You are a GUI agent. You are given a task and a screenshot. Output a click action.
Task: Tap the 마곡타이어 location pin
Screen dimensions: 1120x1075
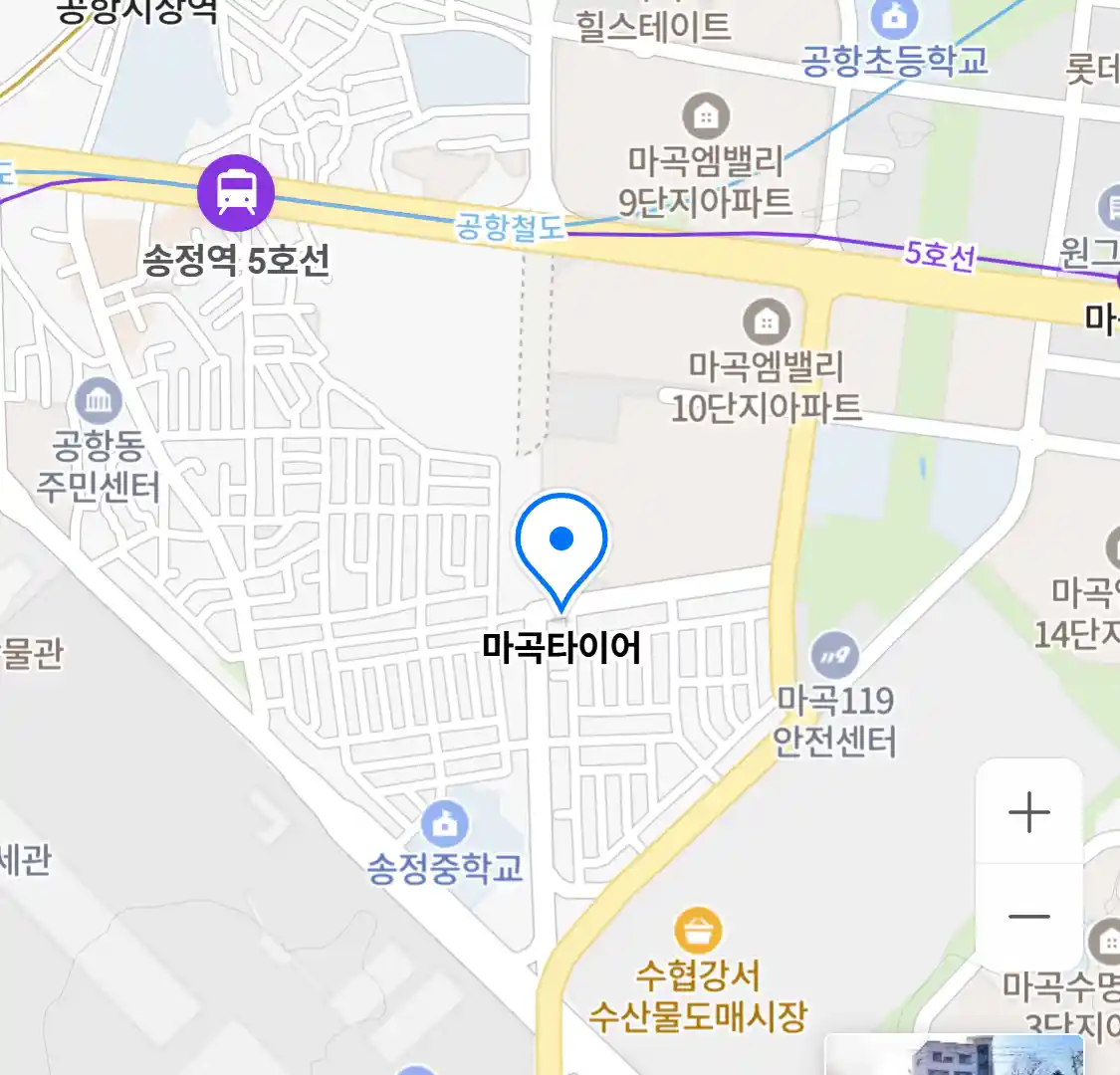click(561, 542)
